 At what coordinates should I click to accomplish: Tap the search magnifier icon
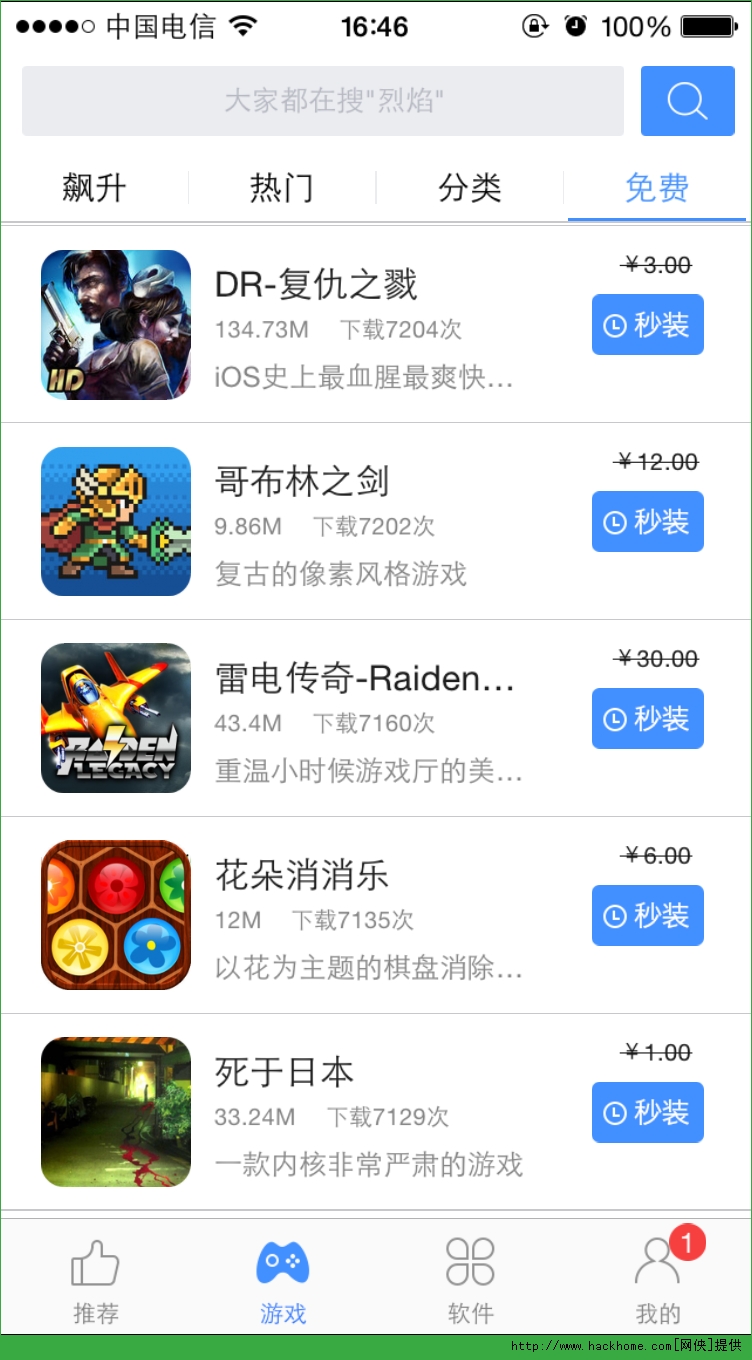(x=686, y=100)
